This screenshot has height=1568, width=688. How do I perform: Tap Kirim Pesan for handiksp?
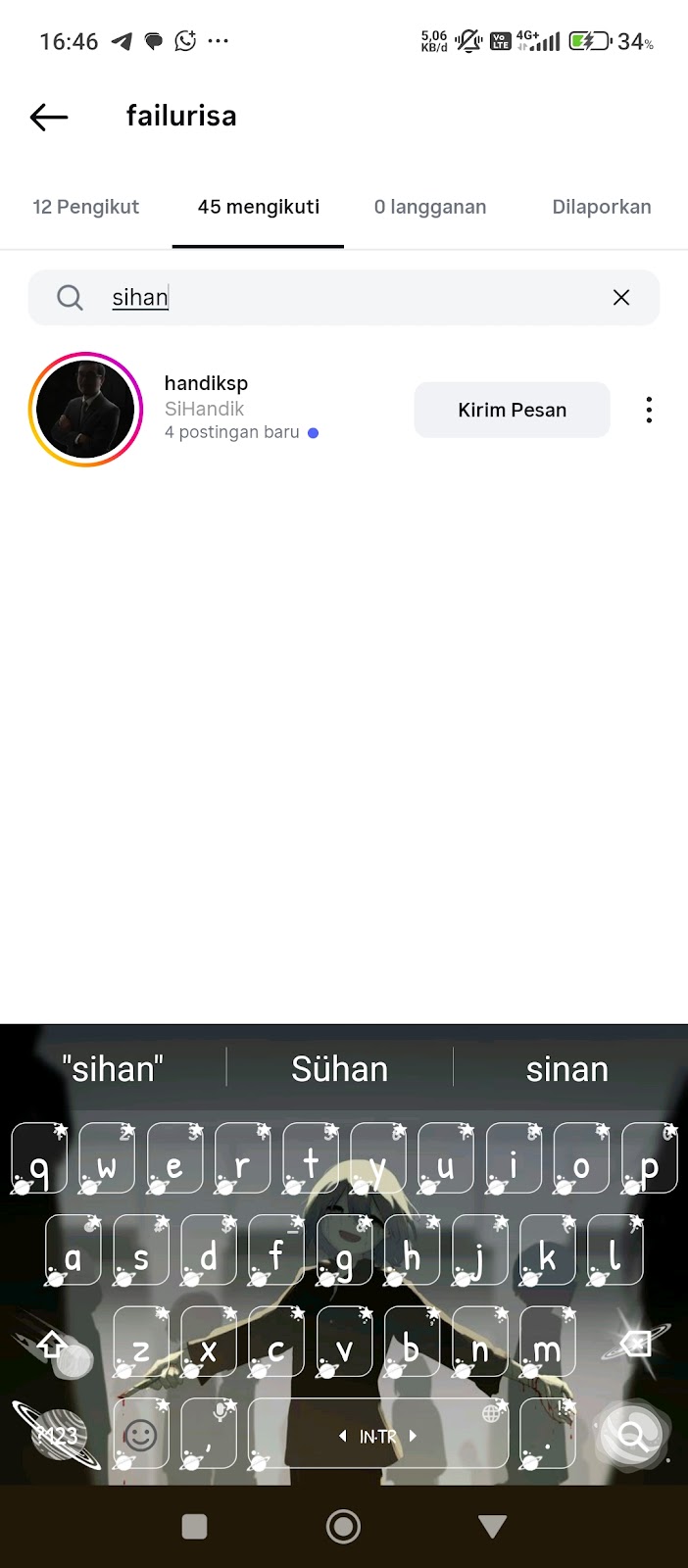(x=512, y=410)
